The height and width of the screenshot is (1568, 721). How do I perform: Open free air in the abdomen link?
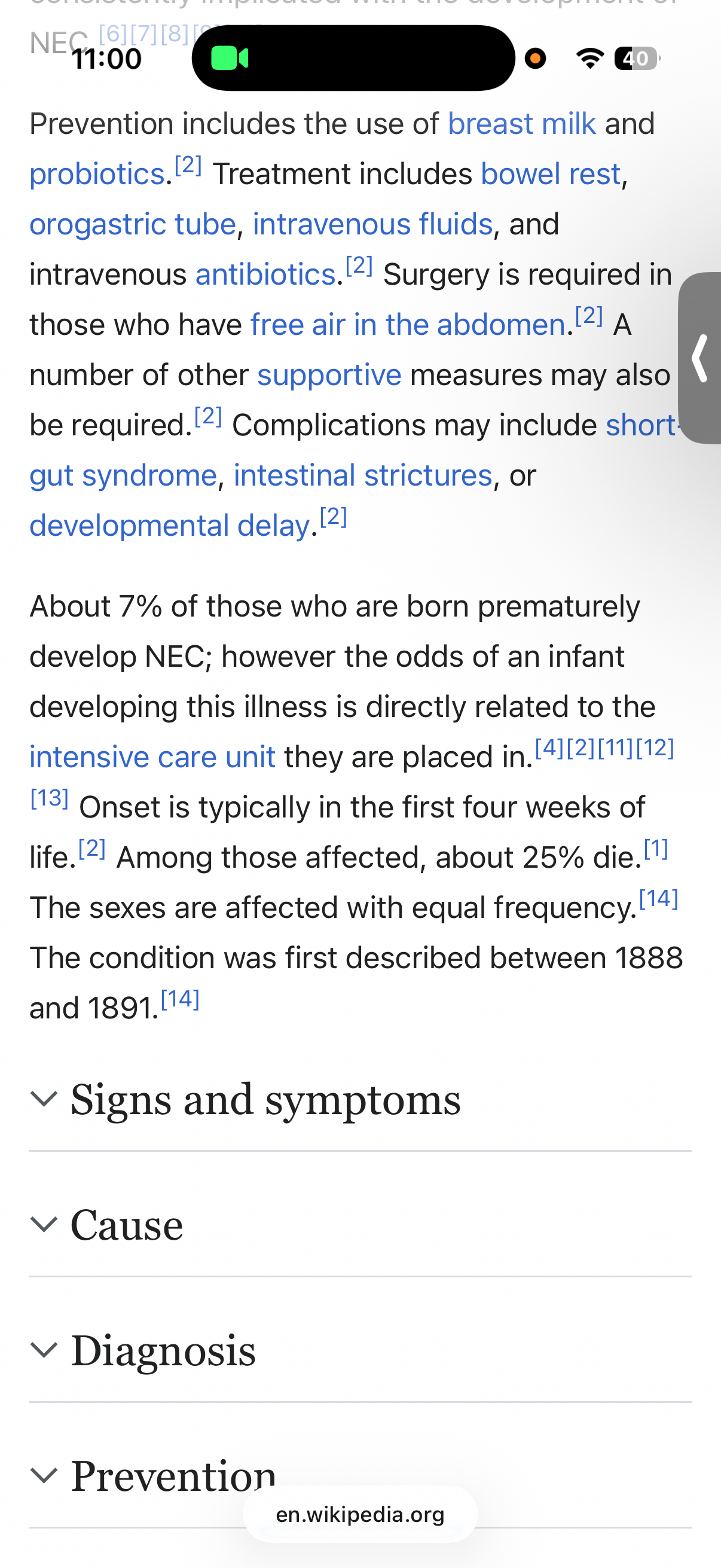click(x=408, y=325)
